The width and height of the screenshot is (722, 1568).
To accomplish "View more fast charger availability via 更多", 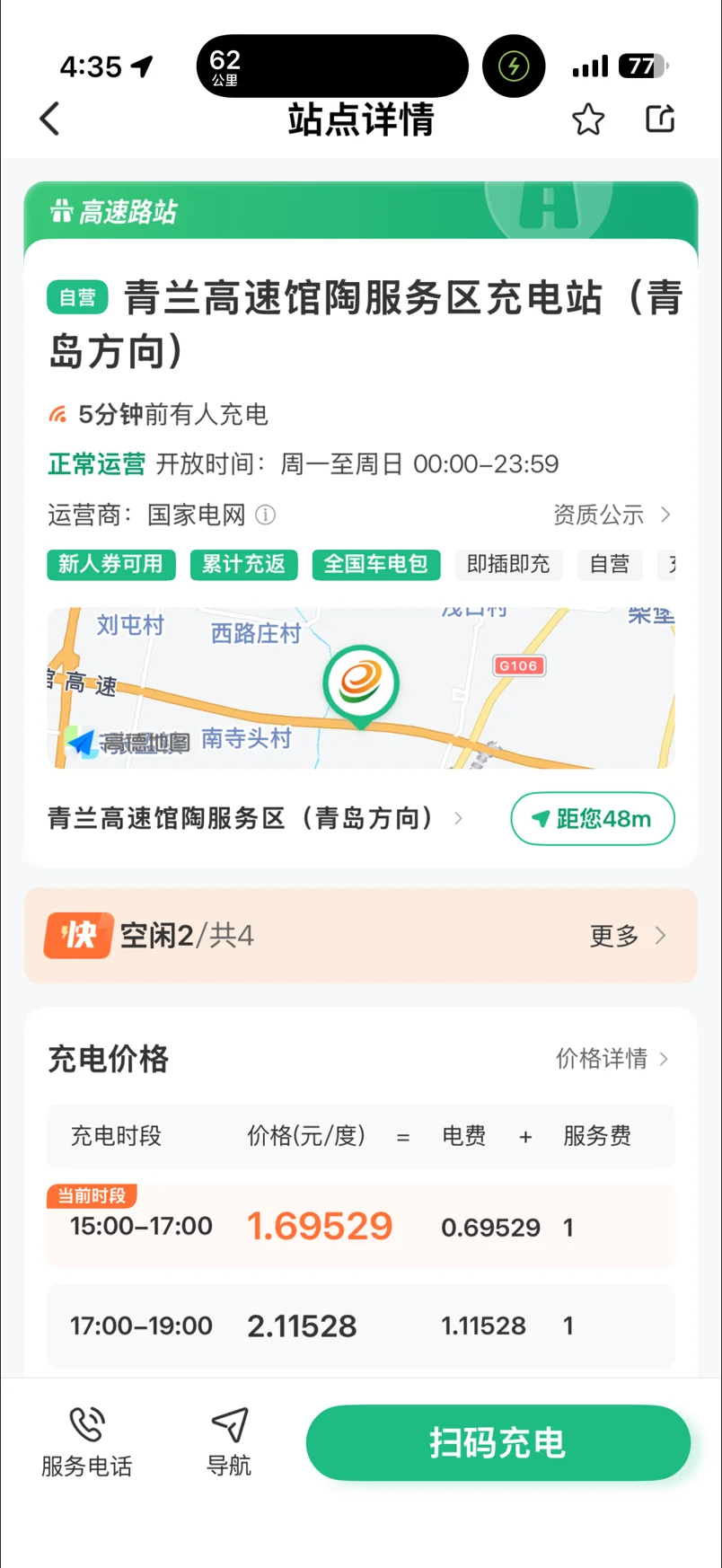I will point(628,936).
